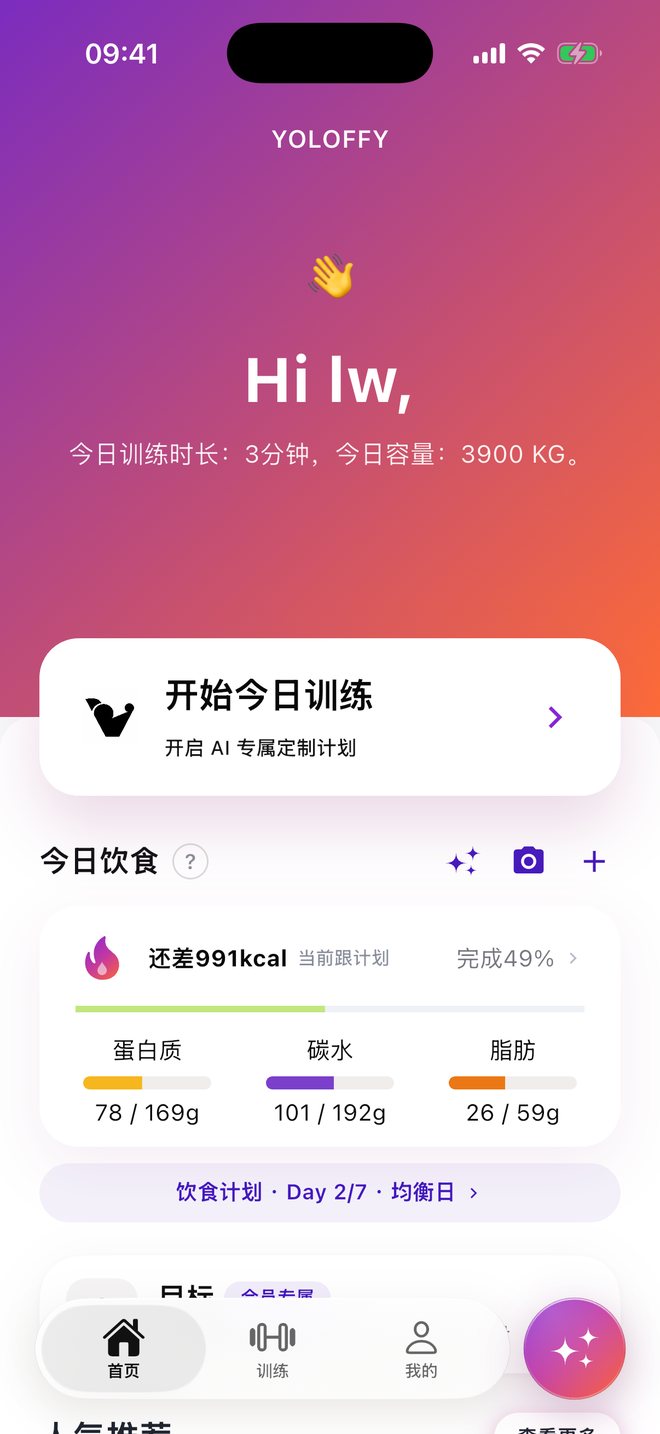Tap the help question mark beside 今日饮食
660x1434 pixels.
[190, 861]
